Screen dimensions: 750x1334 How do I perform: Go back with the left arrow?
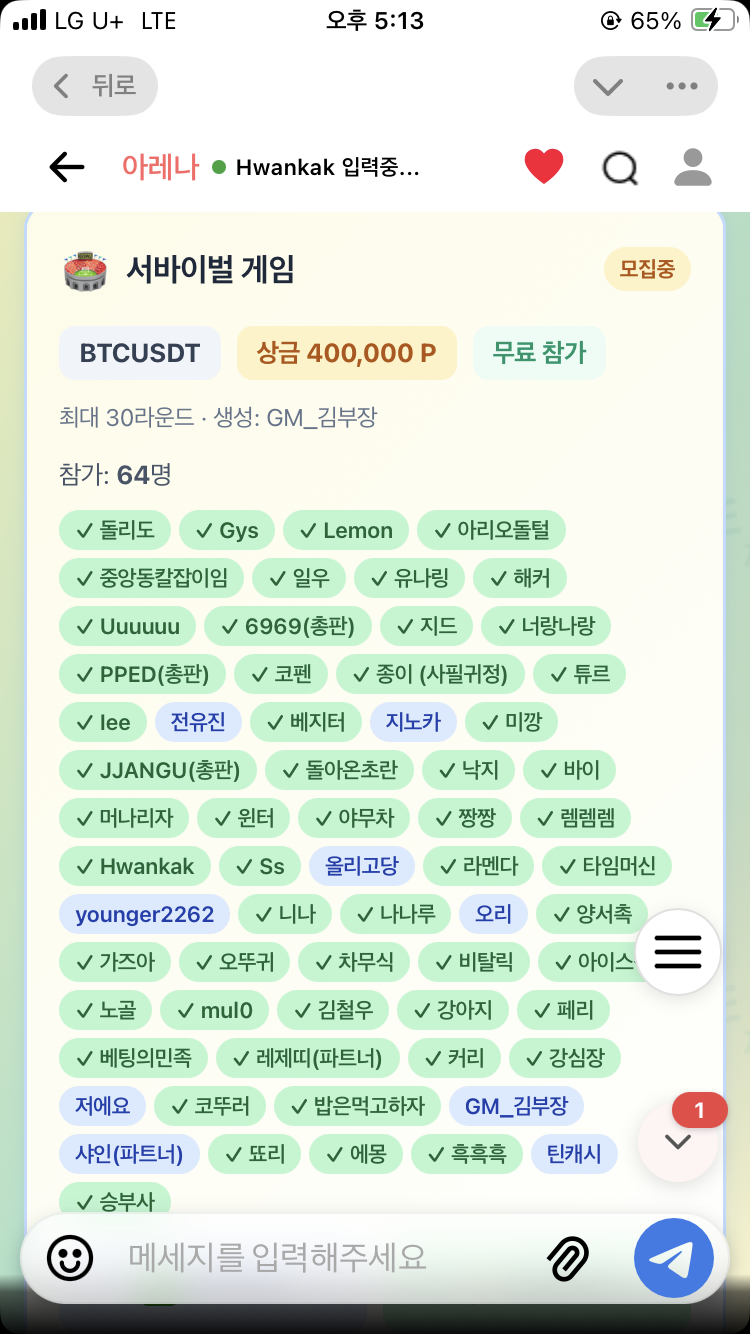tap(67, 167)
